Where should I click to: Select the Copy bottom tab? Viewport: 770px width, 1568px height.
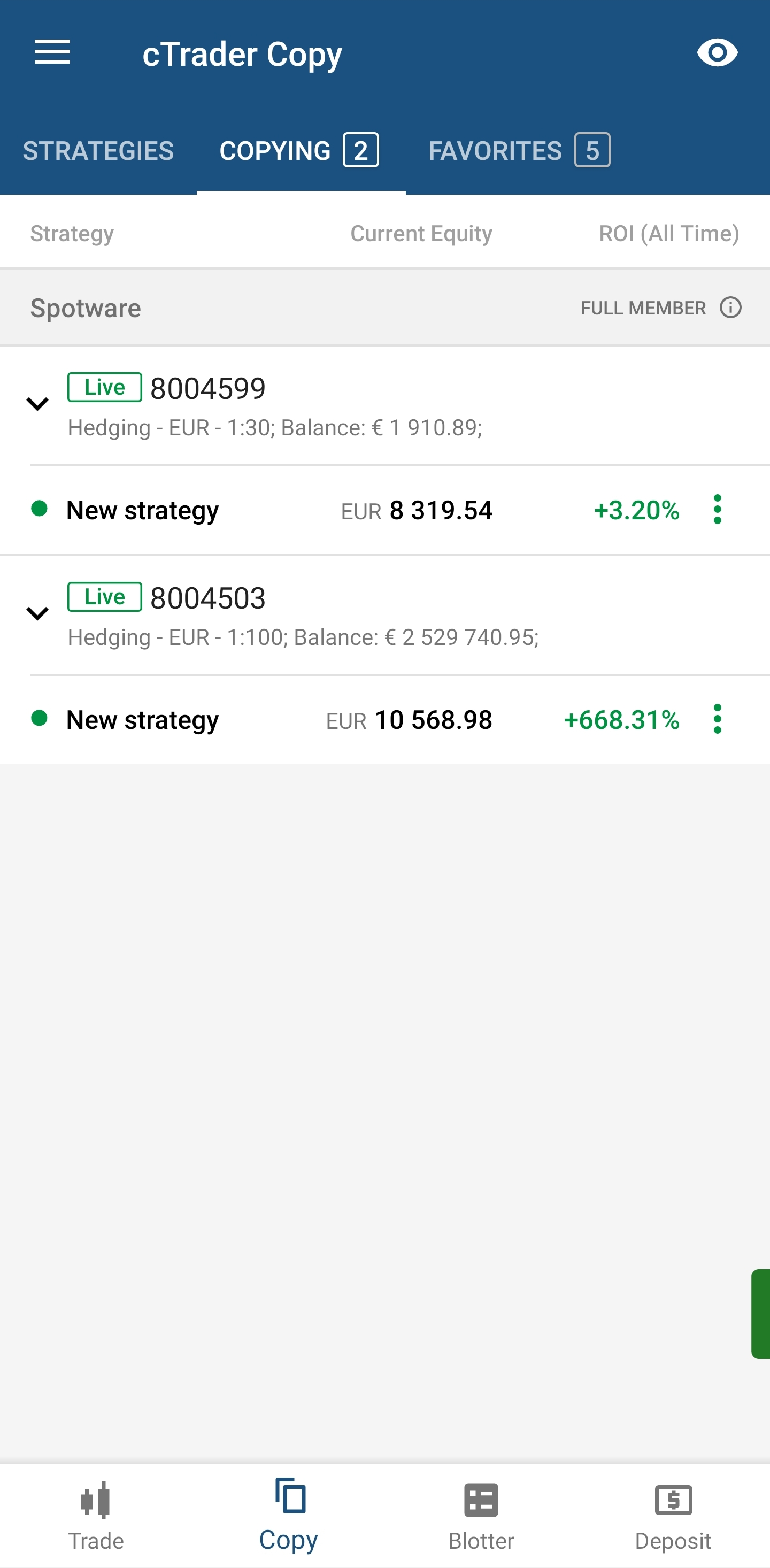[x=289, y=1516]
